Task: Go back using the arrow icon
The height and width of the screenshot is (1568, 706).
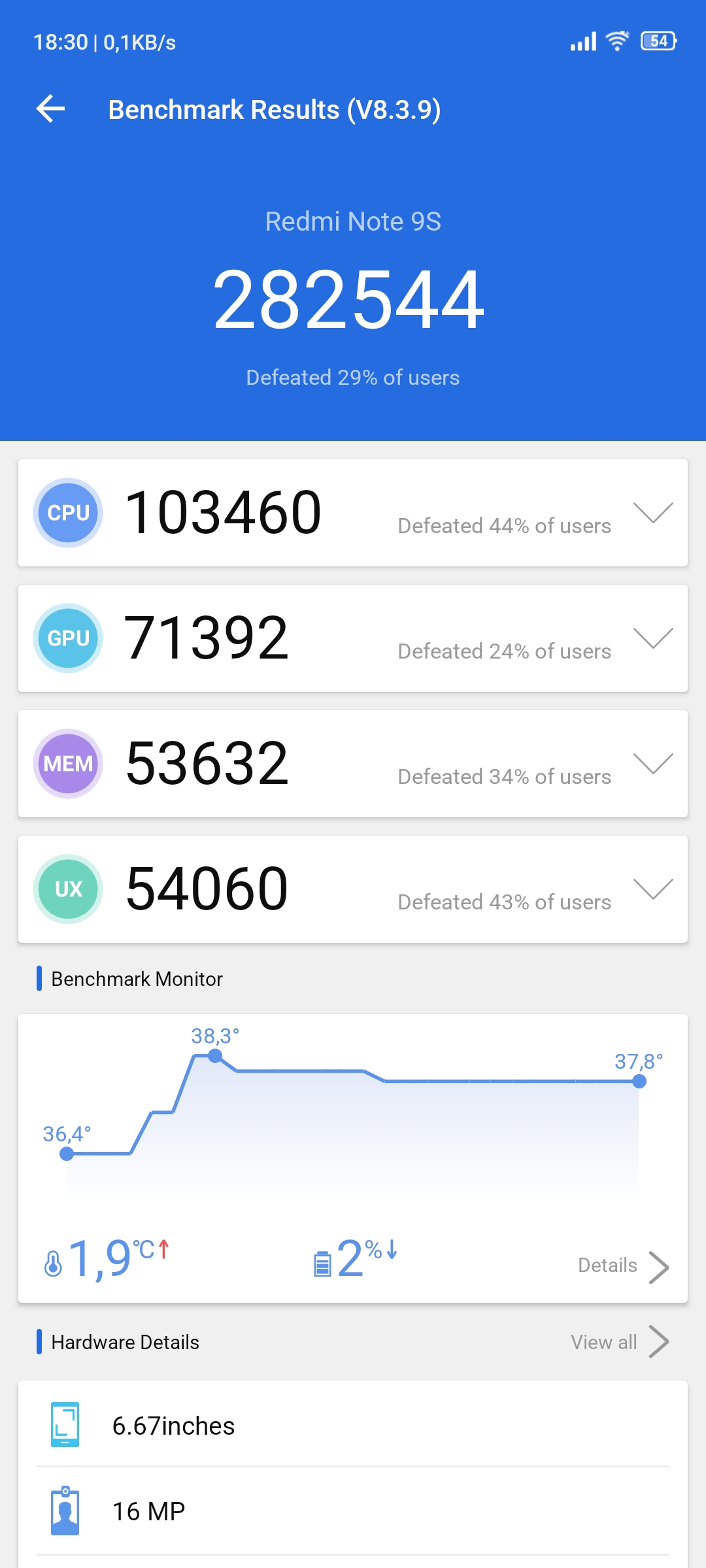Action: pos(51,108)
